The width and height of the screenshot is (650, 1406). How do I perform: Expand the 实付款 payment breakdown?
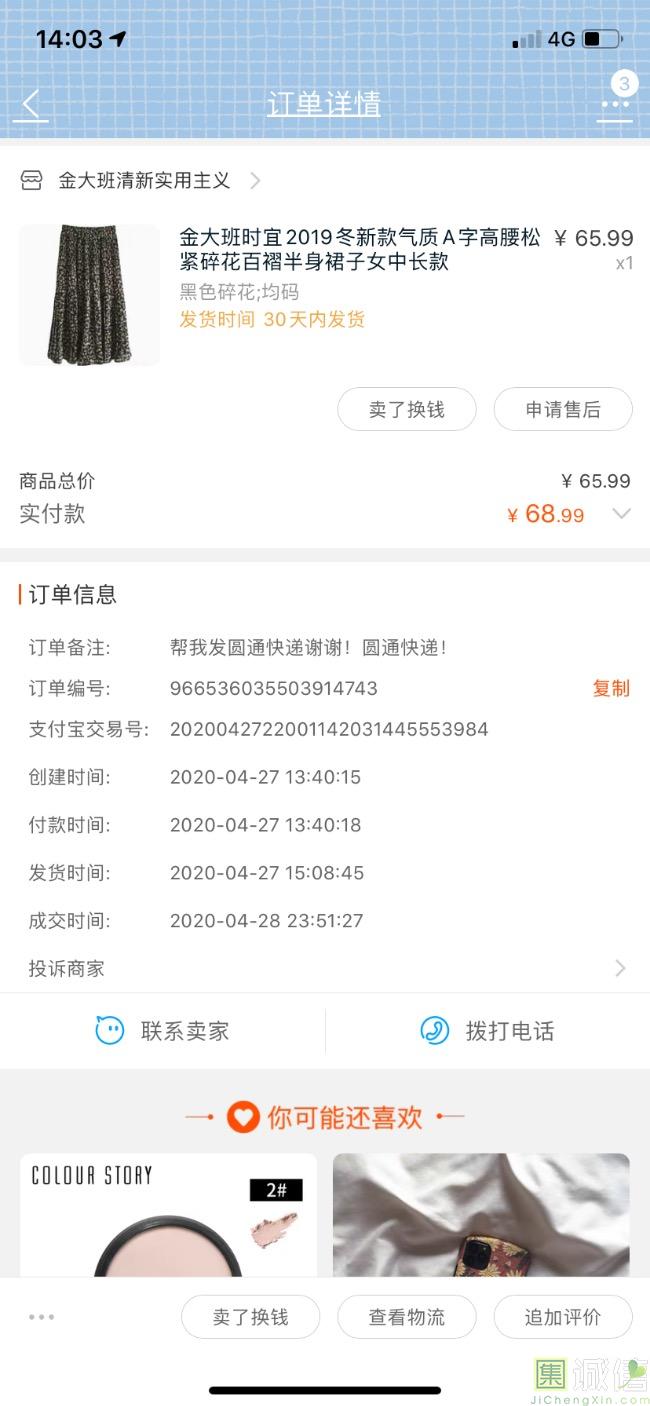coord(621,514)
